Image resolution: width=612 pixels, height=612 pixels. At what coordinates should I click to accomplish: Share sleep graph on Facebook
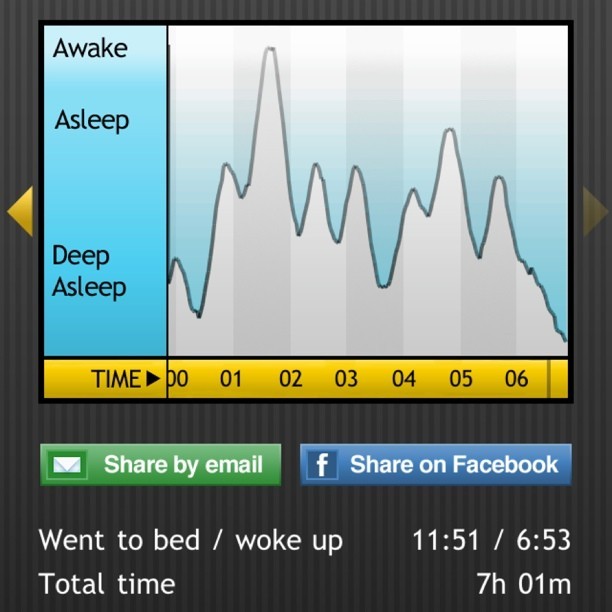coord(435,465)
